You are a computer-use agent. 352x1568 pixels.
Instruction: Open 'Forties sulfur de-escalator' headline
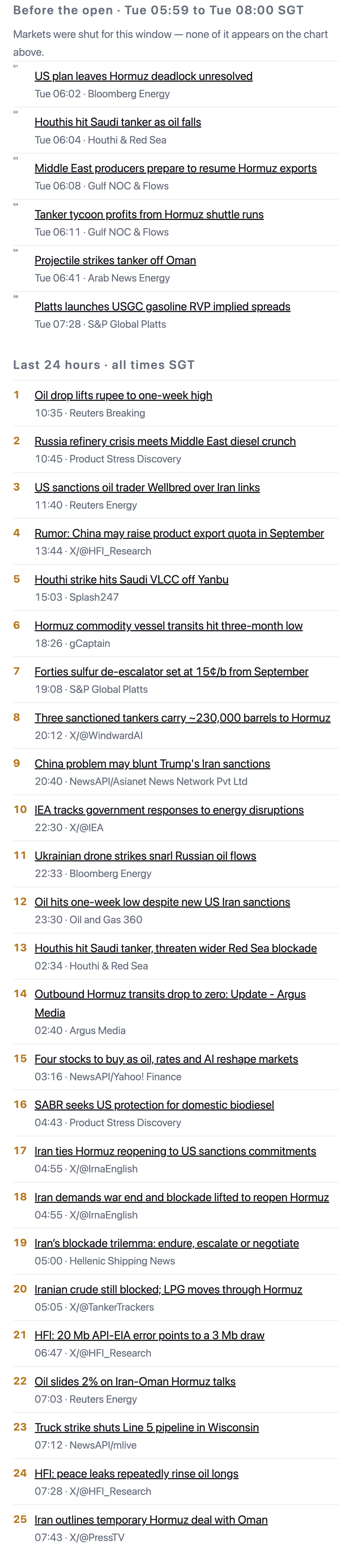(171, 671)
